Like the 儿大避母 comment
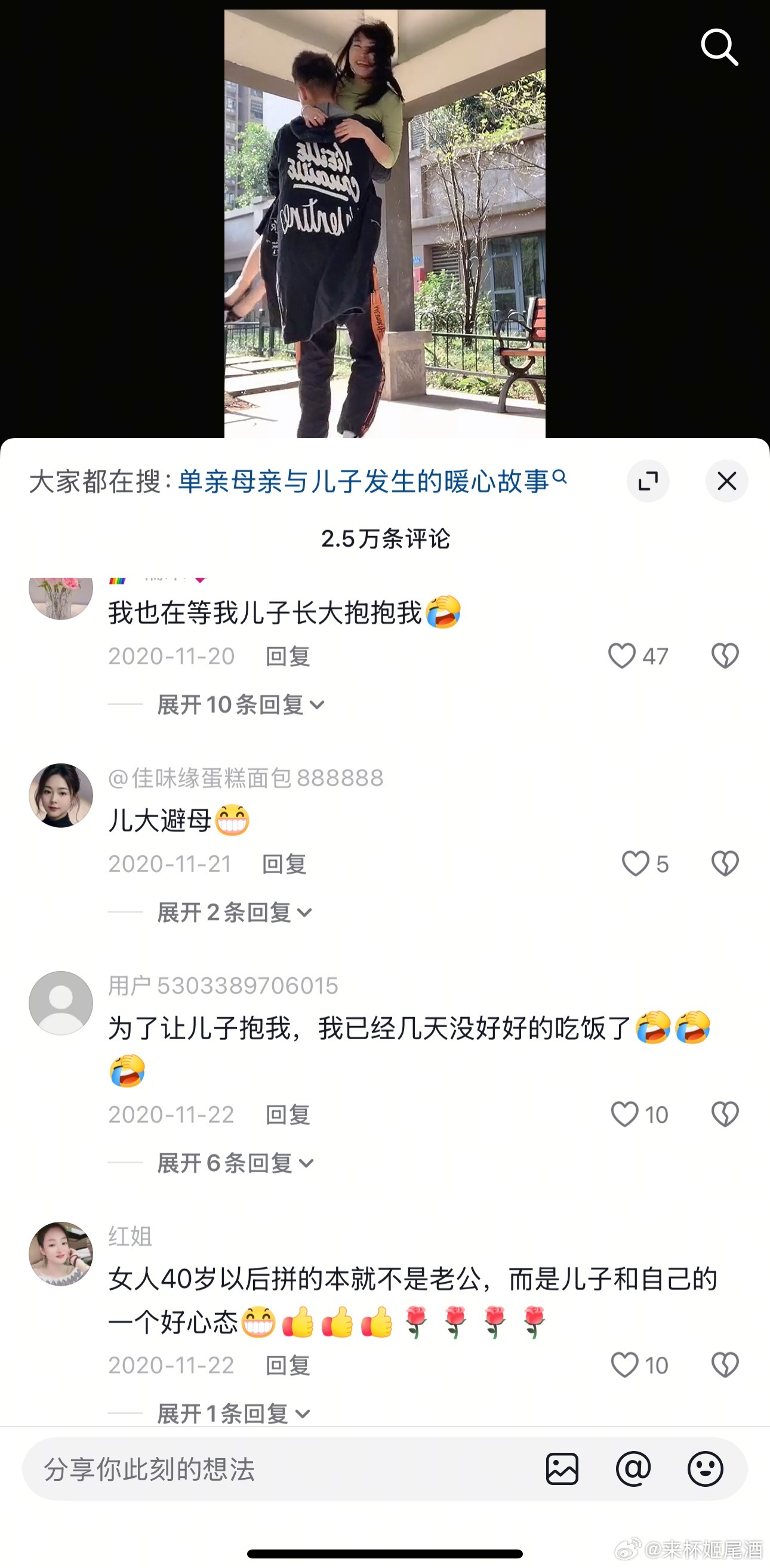 pyautogui.click(x=636, y=864)
